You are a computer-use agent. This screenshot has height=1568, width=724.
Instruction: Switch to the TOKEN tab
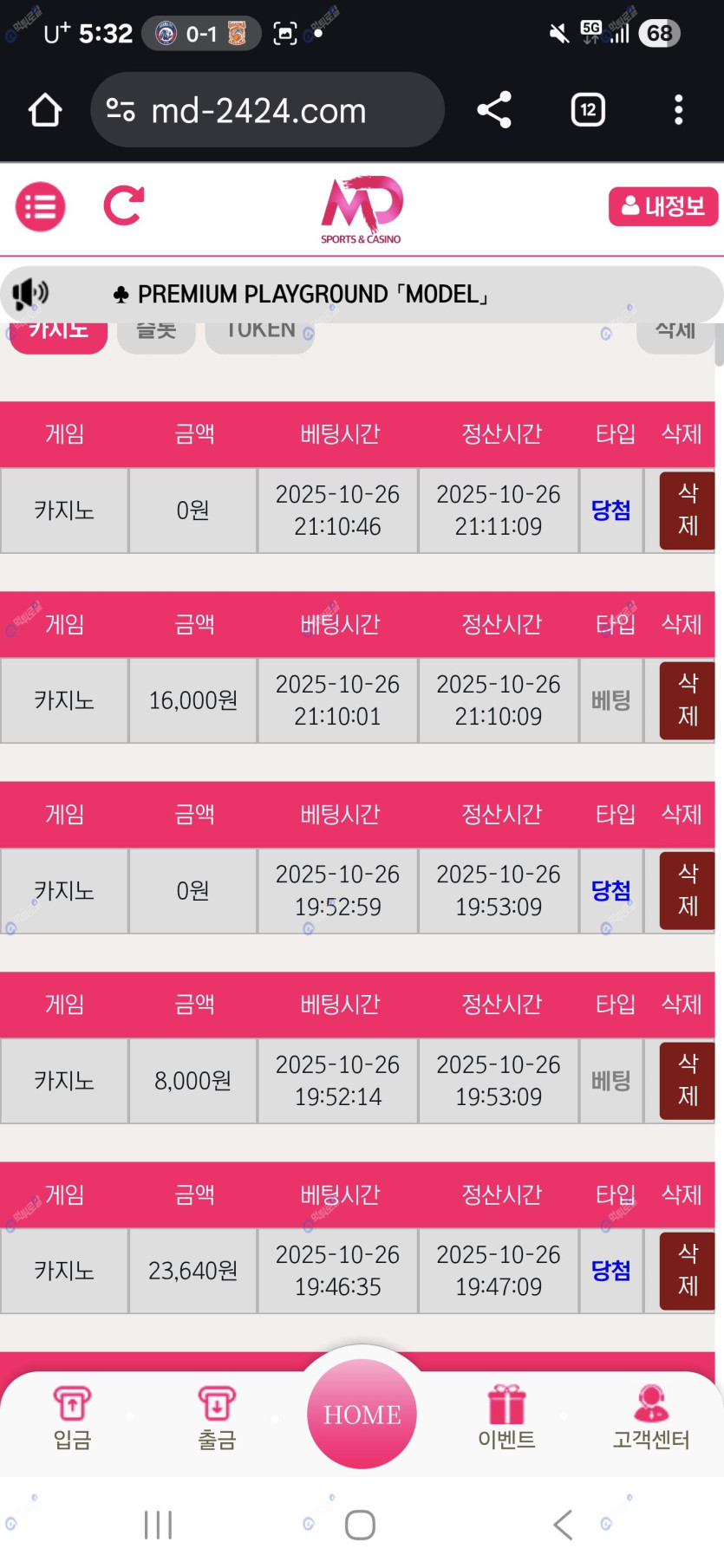[260, 333]
